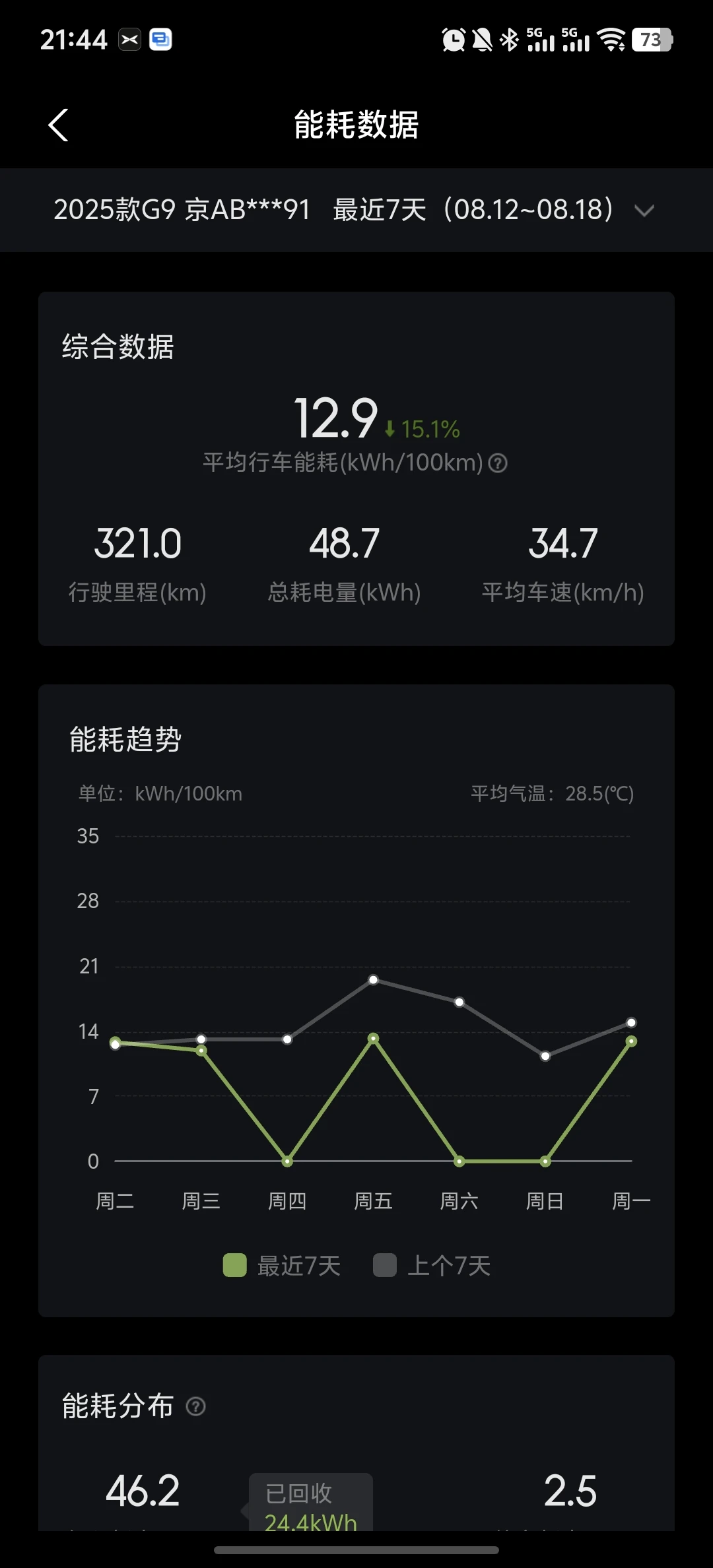Toggle the 最近7天 legend series
This screenshot has height=1568, width=713.
282,1265
